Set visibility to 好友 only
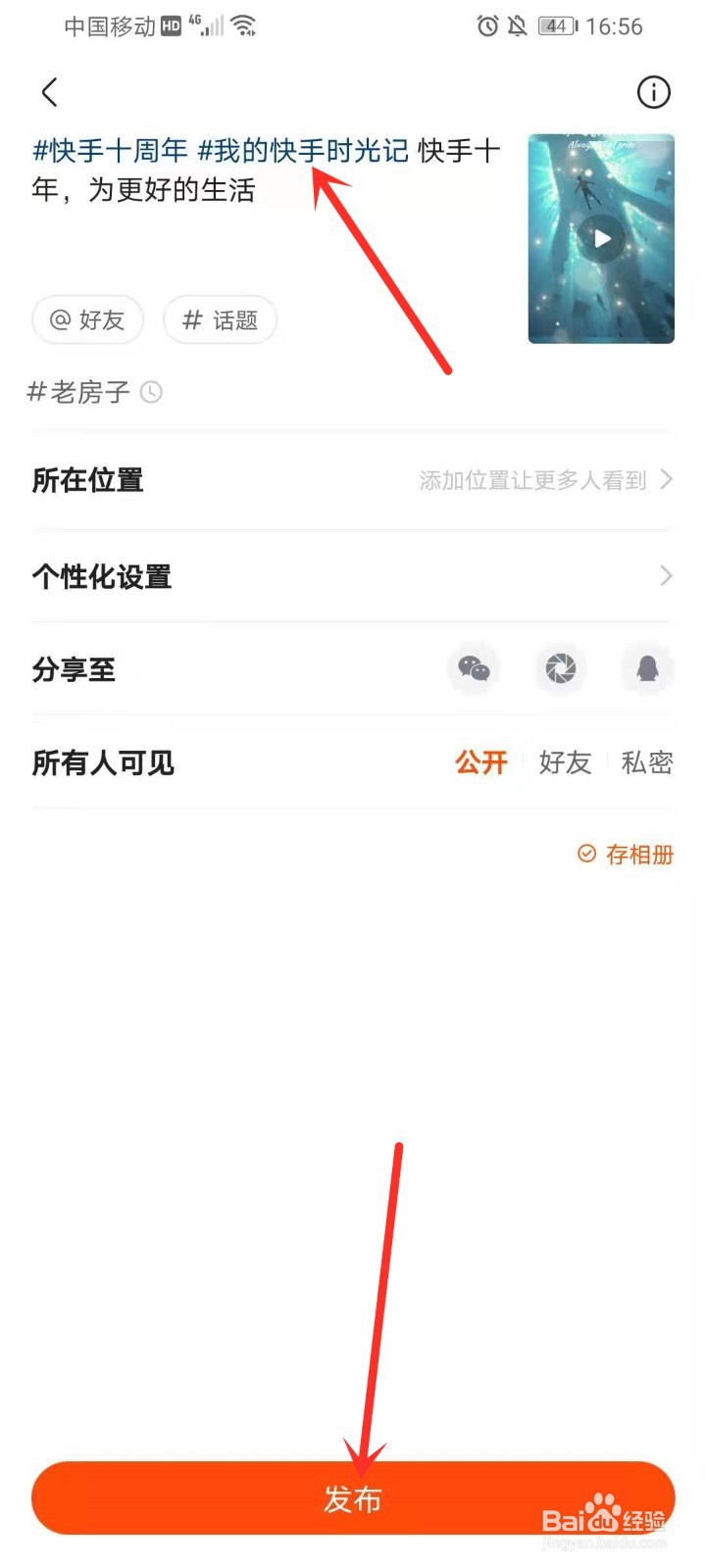The image size is (706, 1568). pos(564,763)
